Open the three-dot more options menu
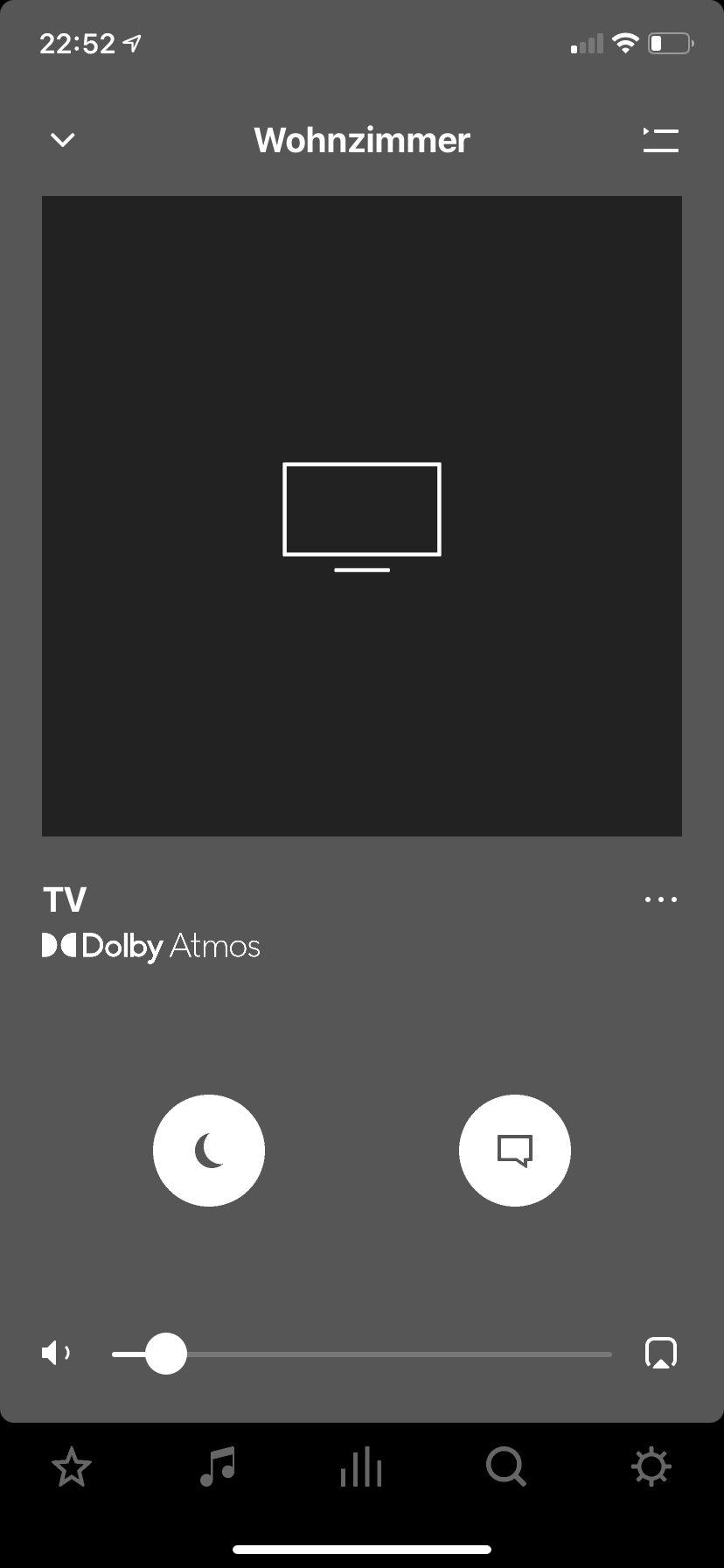Screen dimensions: 724x1568 [x=660, y=899]
